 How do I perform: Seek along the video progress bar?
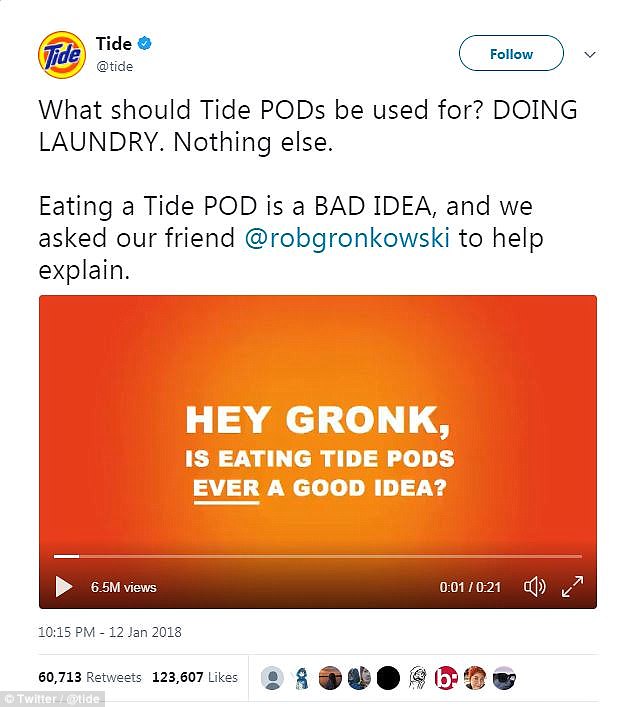click(318, 556)
